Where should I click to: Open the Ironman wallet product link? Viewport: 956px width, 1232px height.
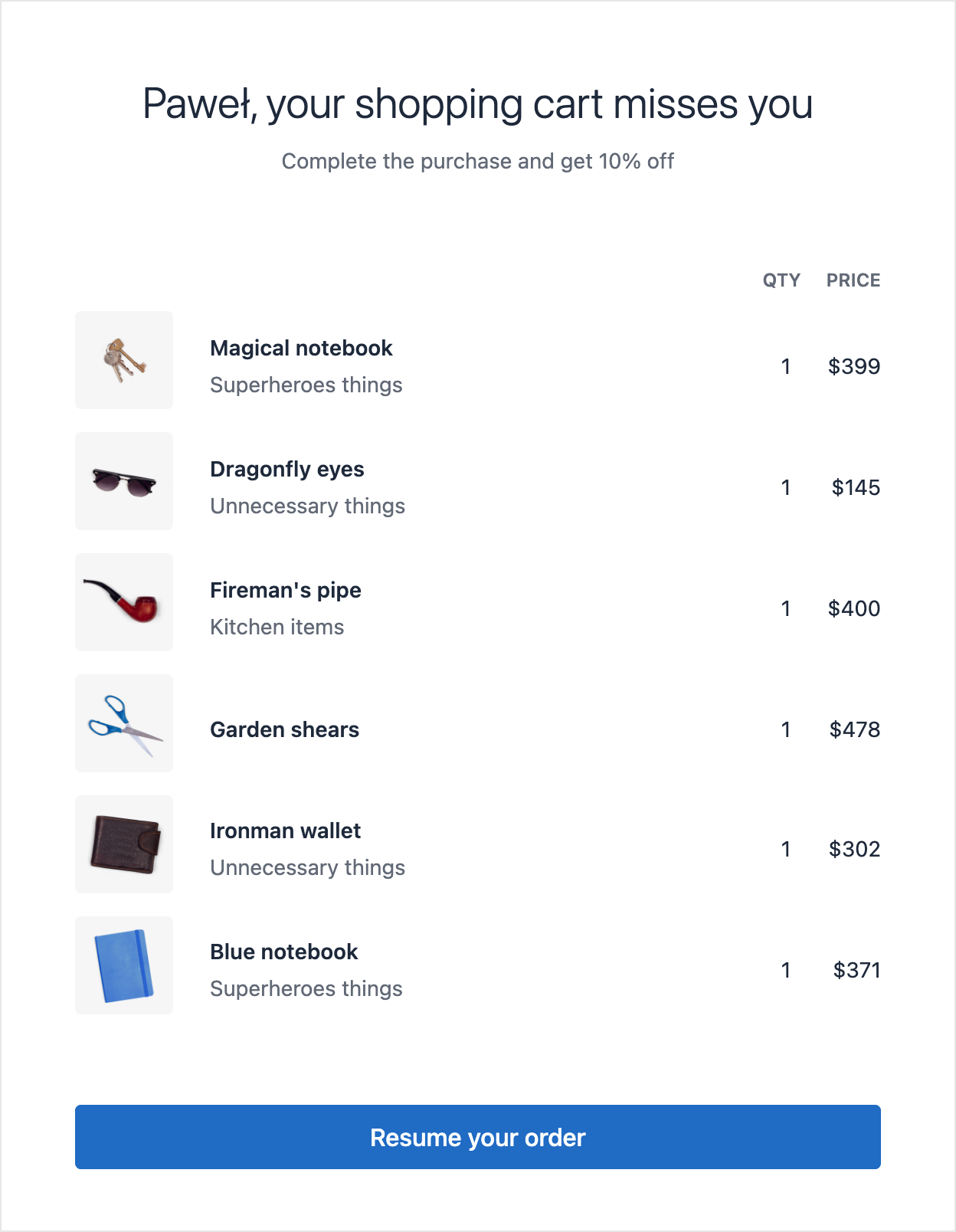(x=286, y=831)
